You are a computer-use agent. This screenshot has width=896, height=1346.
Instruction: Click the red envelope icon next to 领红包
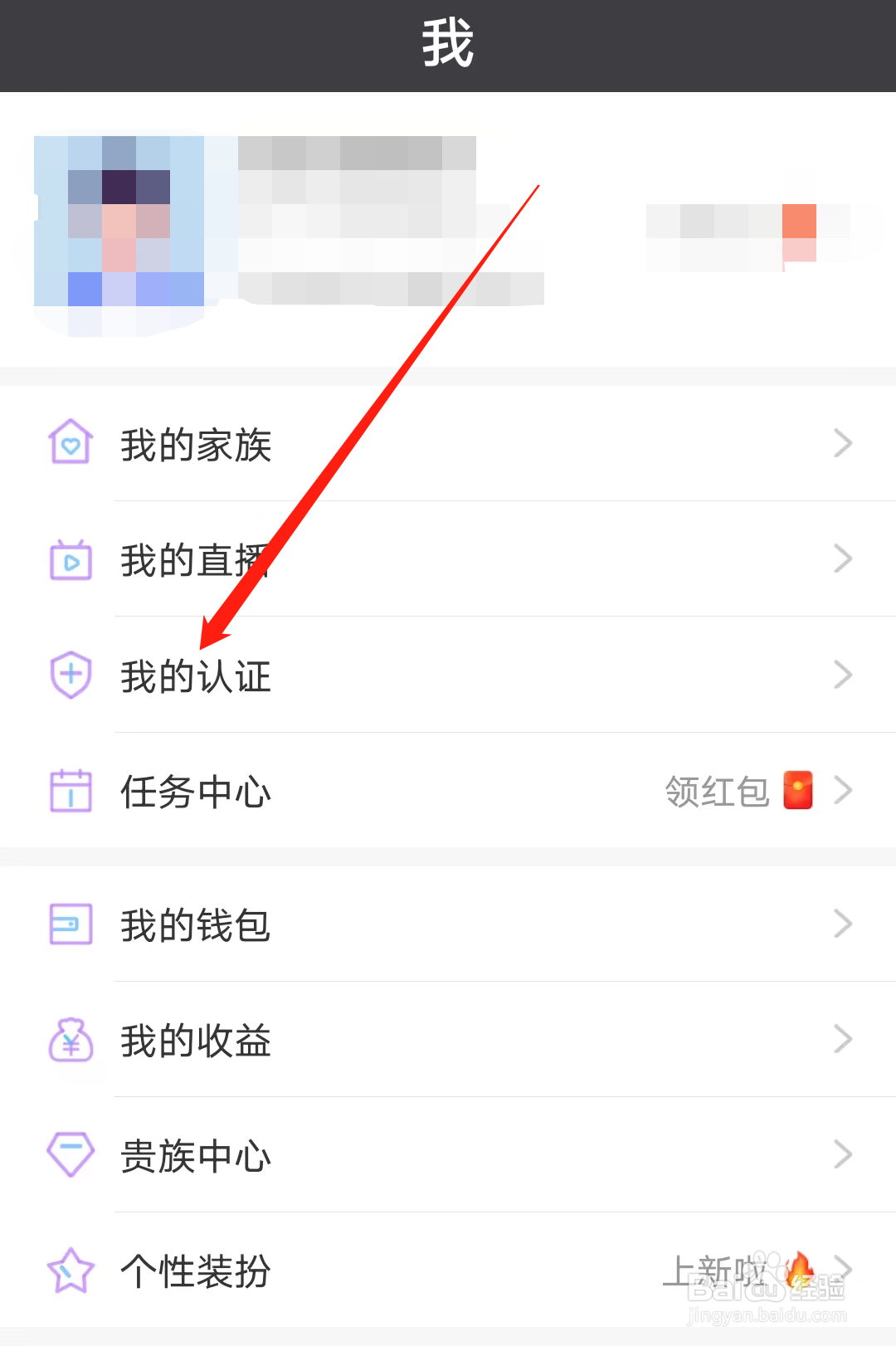click(x=797, y=791)
